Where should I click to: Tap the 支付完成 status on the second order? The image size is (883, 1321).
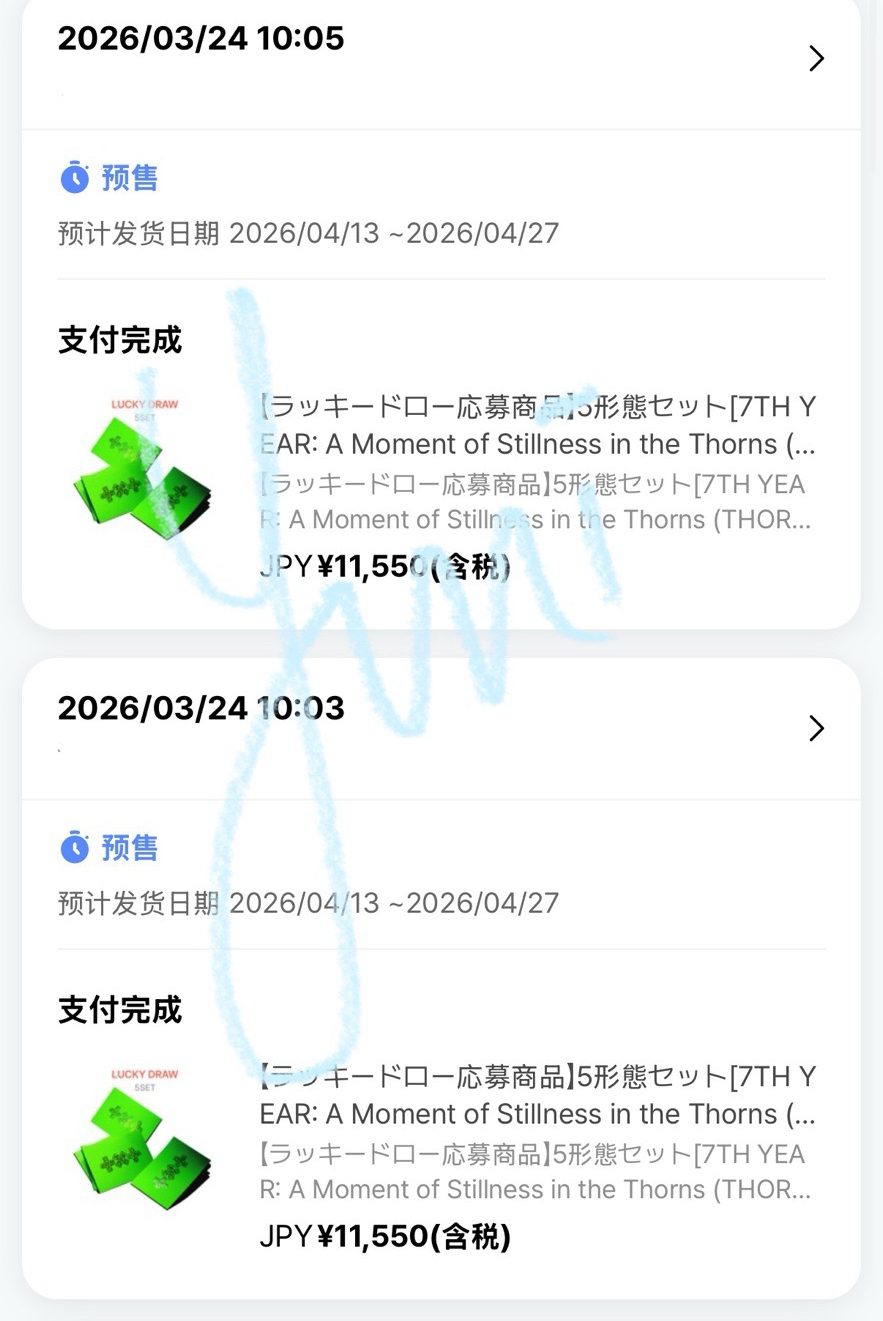point(118,1010)
